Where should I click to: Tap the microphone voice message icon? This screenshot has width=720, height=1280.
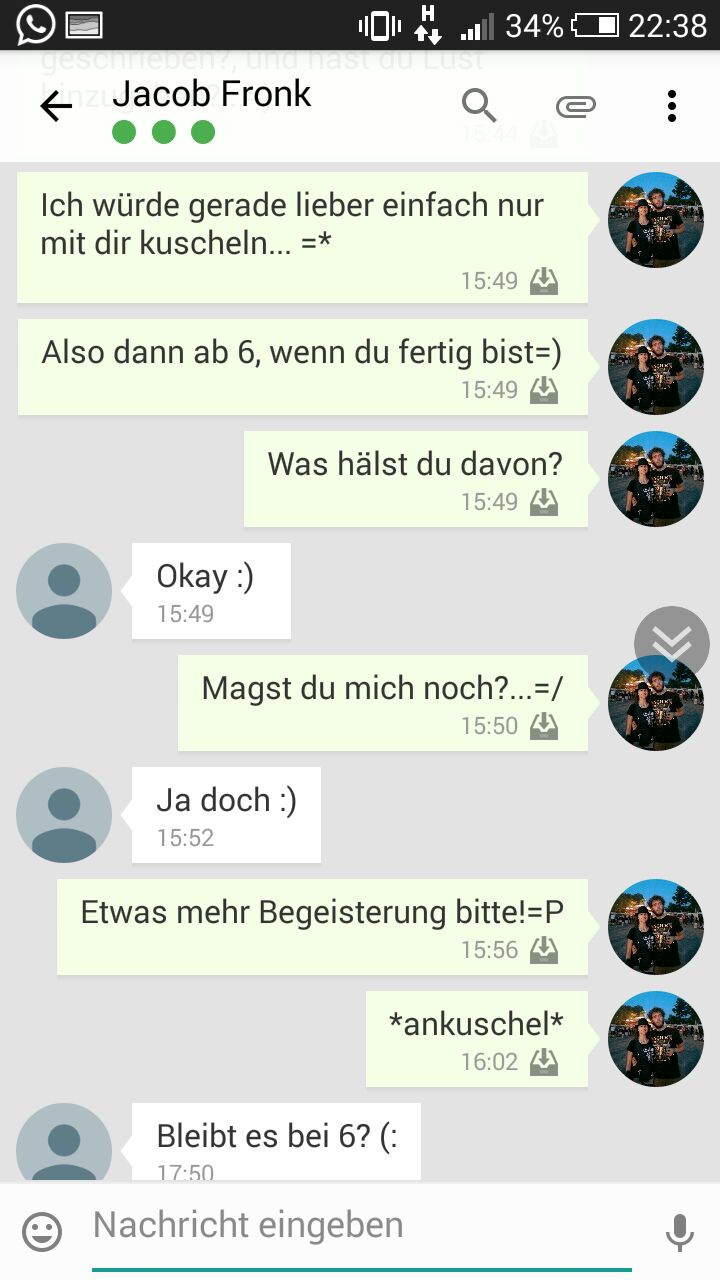(x=679, y=1232)
